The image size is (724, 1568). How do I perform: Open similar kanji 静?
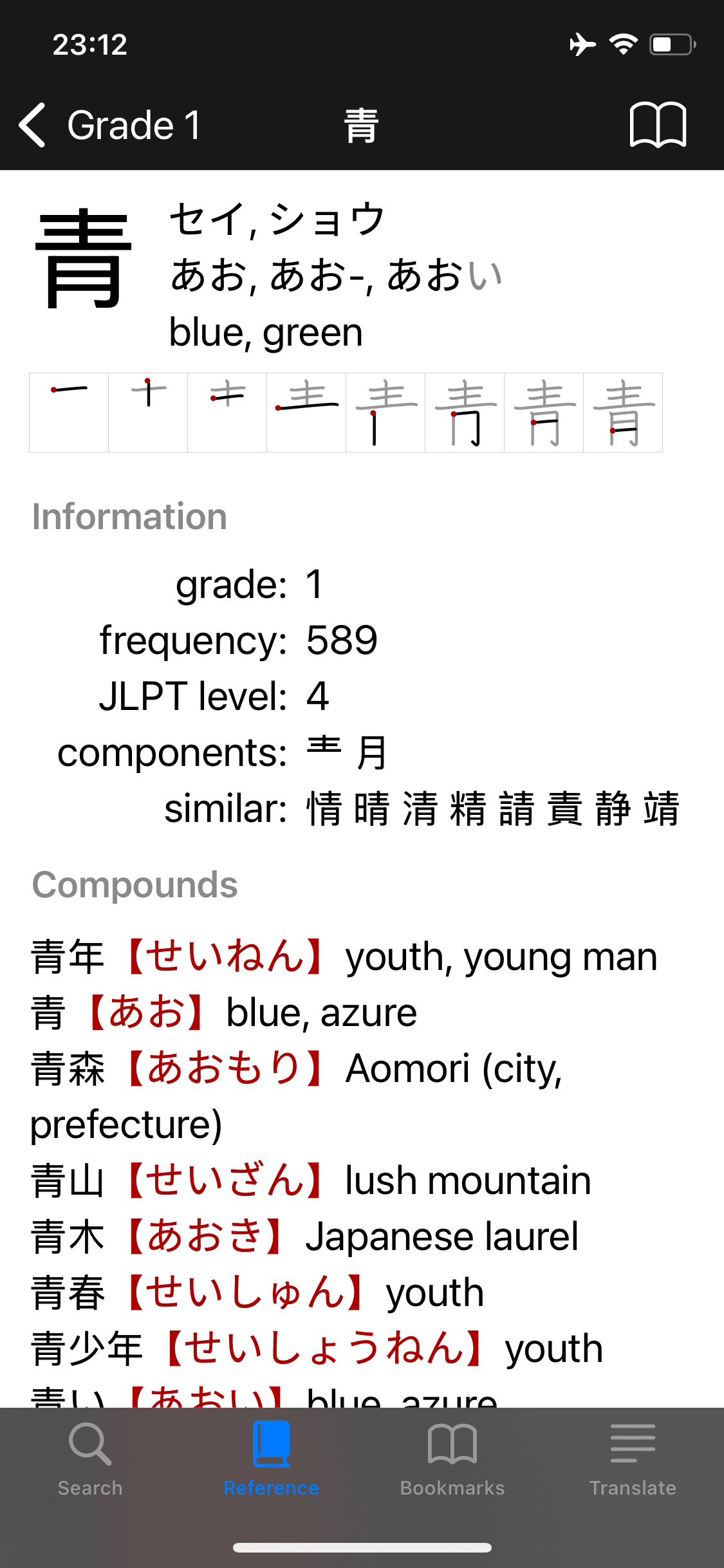613,808
